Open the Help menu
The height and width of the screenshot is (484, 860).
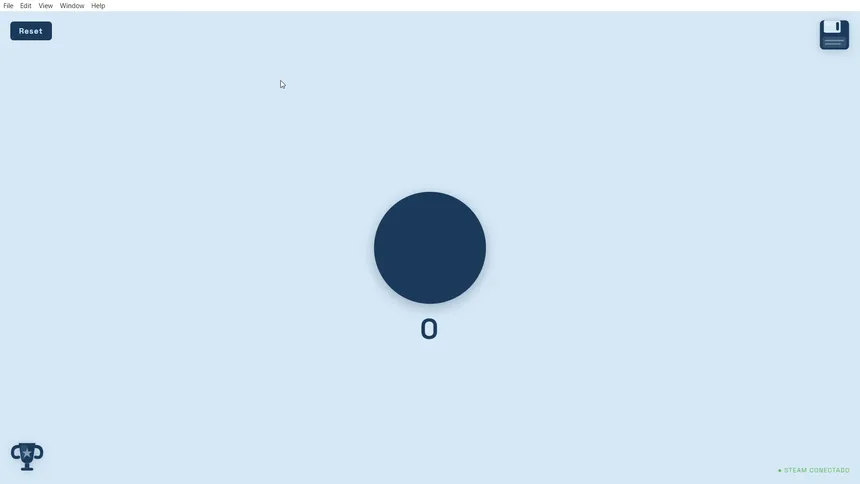pyautogui.click(x=98, y=6)
